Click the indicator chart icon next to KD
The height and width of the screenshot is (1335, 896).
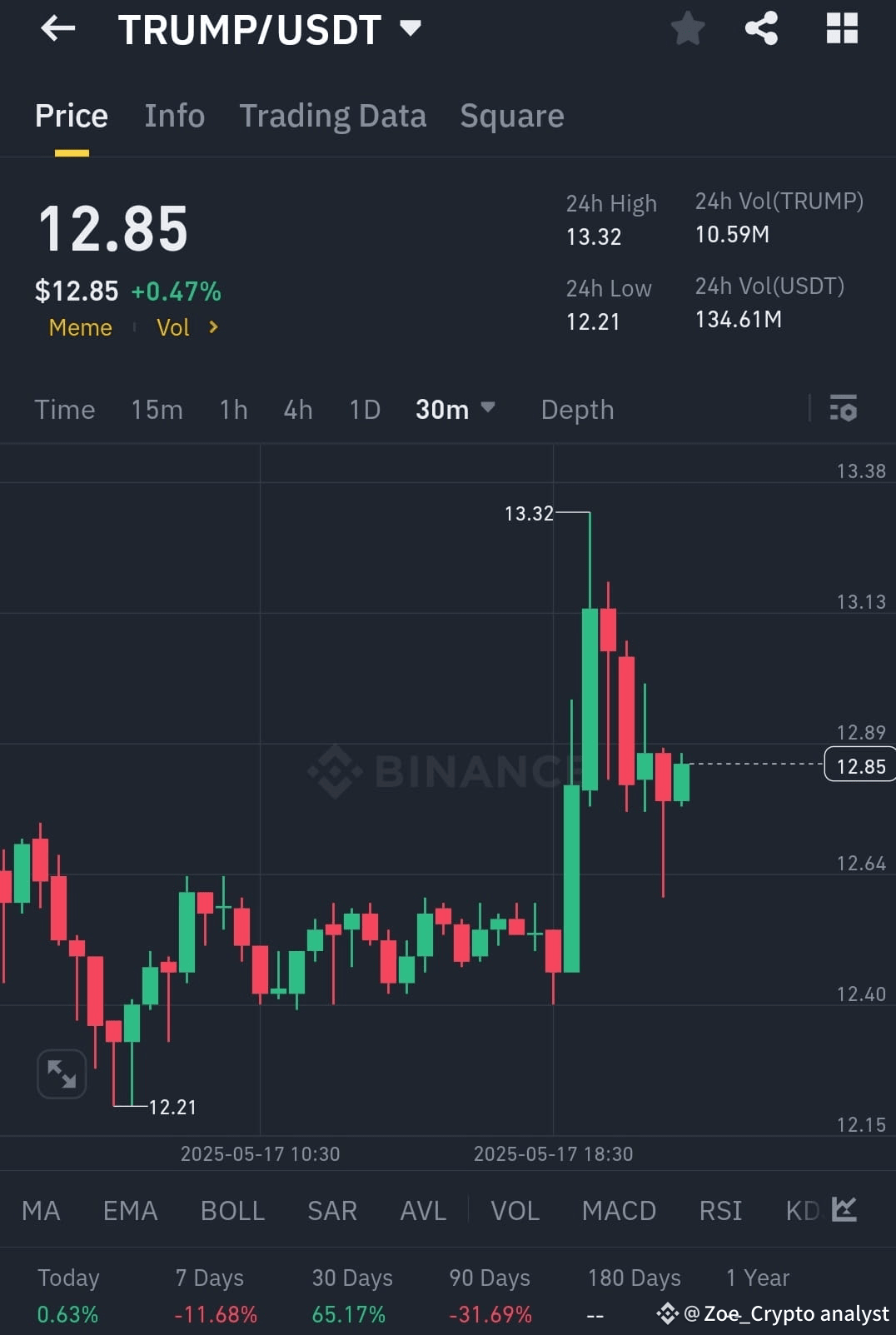(843, 1210)
